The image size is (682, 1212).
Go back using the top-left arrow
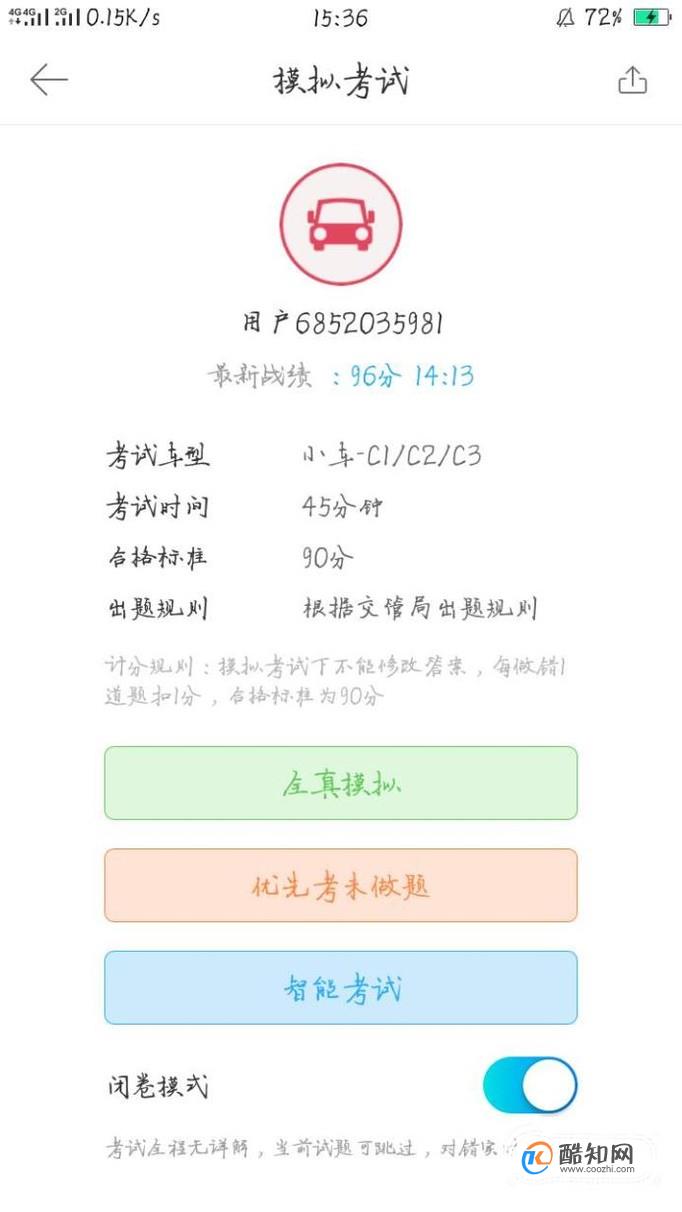pyautogui.click(x=48, y=80)
